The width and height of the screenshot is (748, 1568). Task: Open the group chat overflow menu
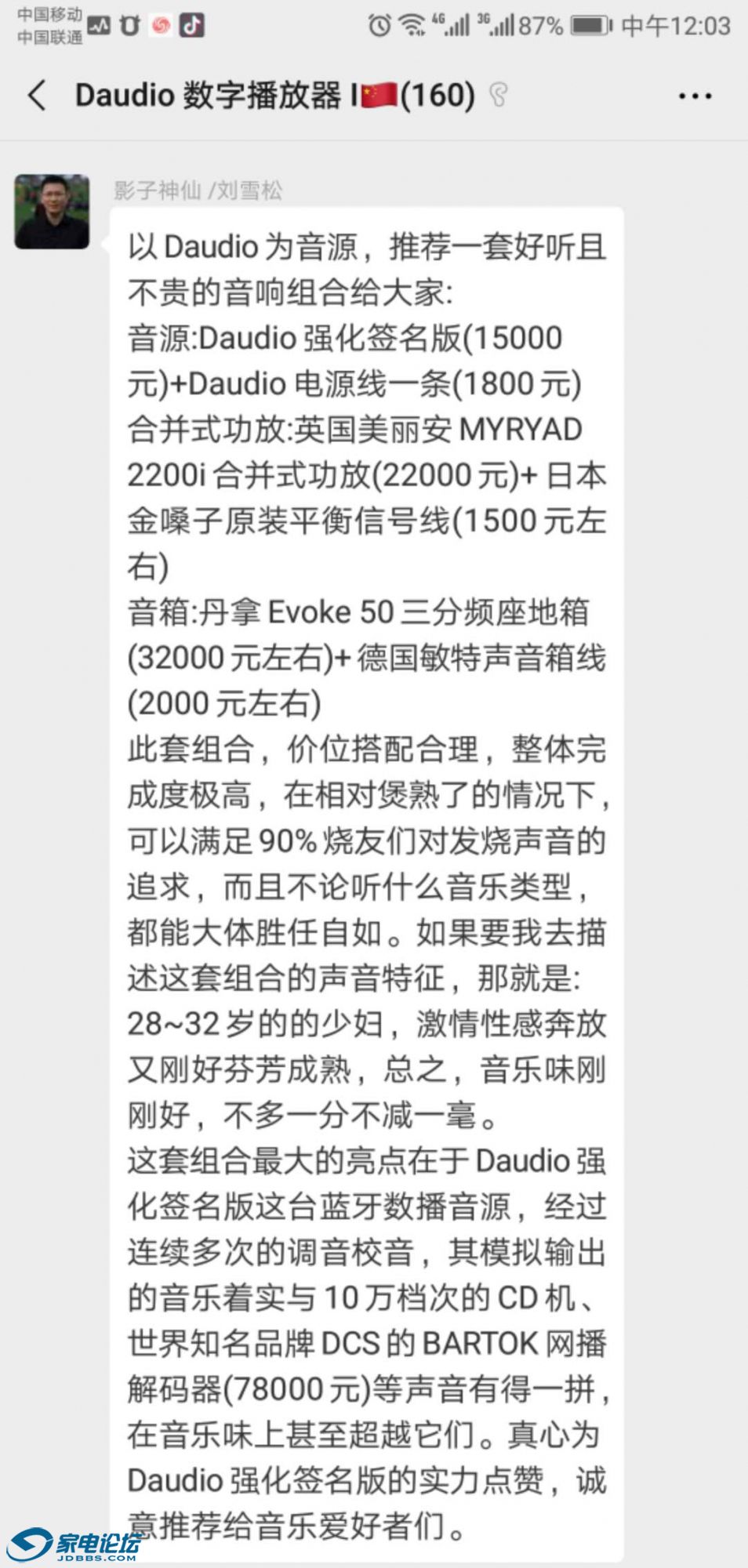coord(695,96)
